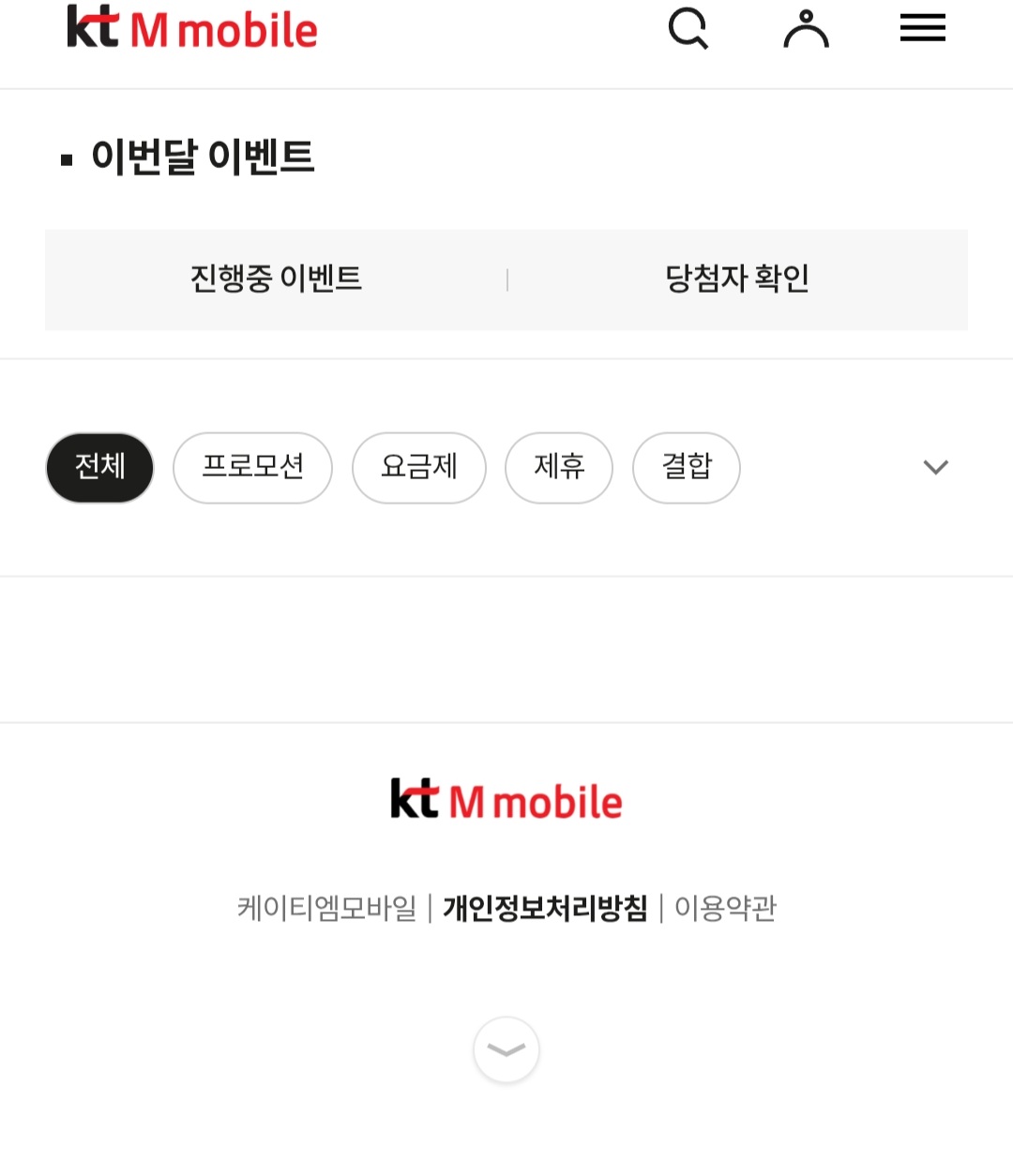The image size is (1013, 1176).
Task: Open the user account icon
Action: tap(806, 29)
